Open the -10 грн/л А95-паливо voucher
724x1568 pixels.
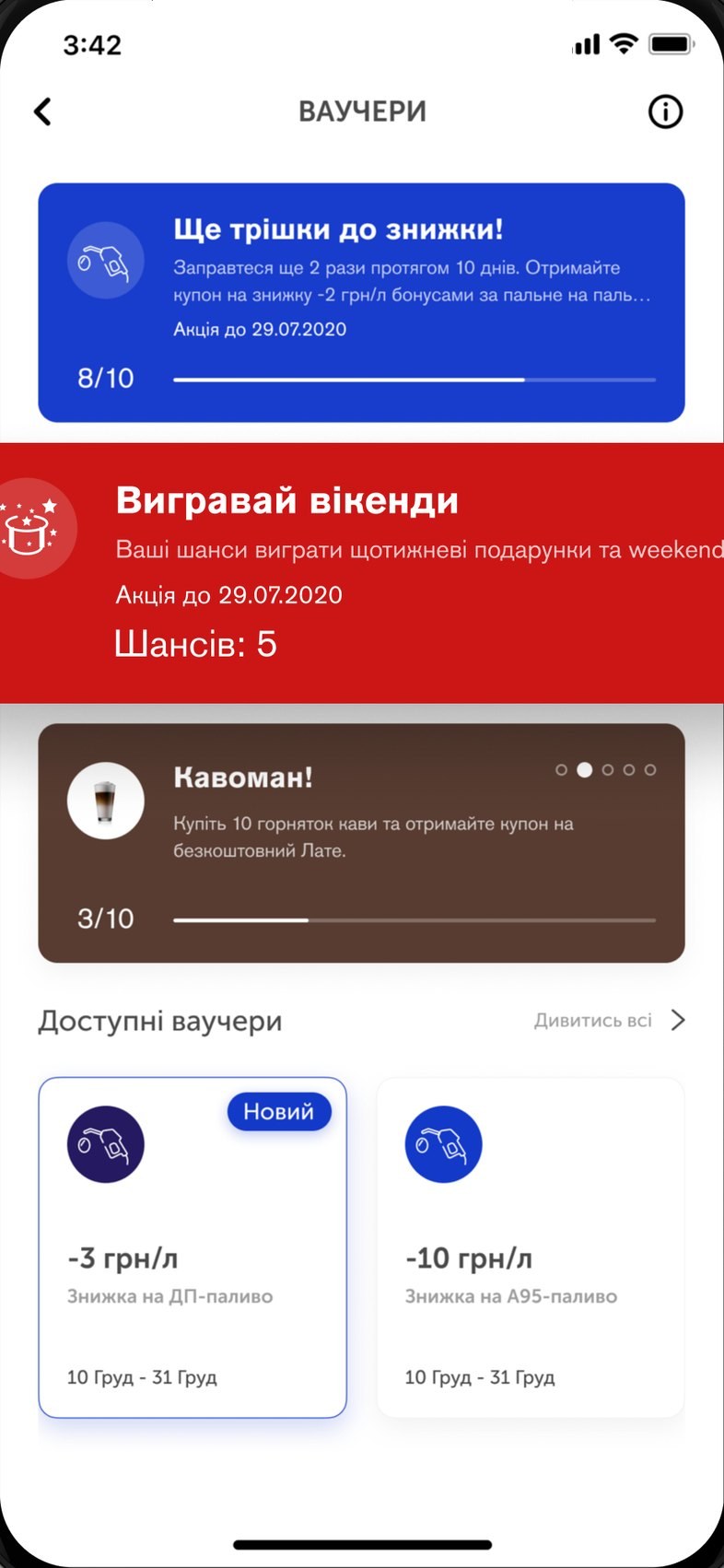point(531,1247)
